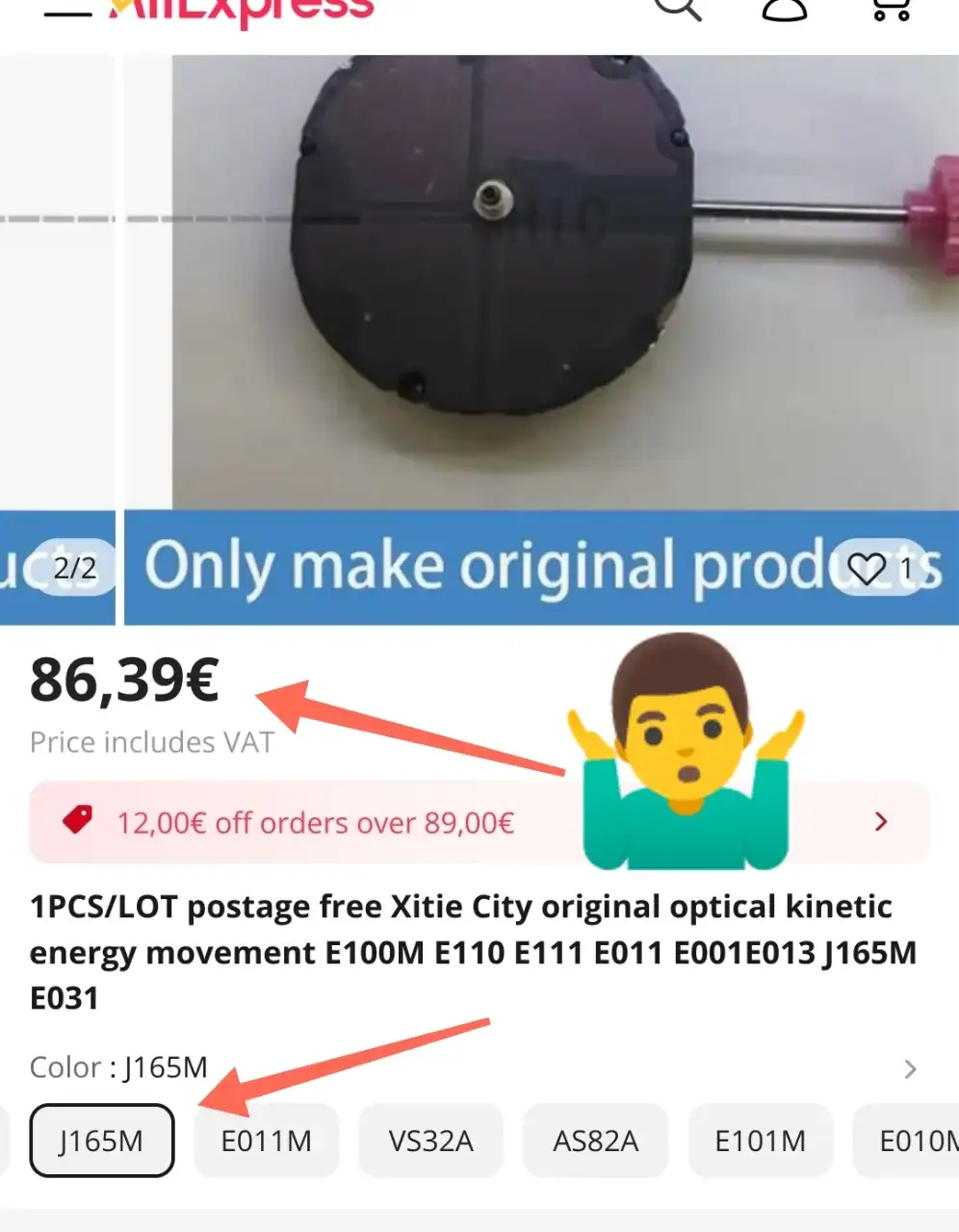Choose the VS32A option
Viewport: 959px width, 1232px height.
tap(431, 1141)
